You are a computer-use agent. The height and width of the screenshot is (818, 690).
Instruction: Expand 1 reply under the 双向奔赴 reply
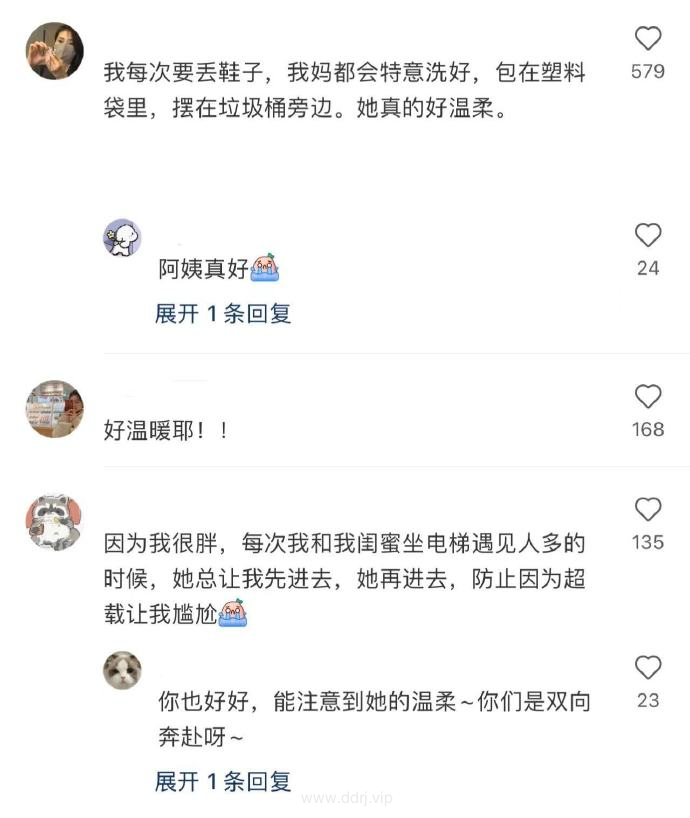(223, 781)
